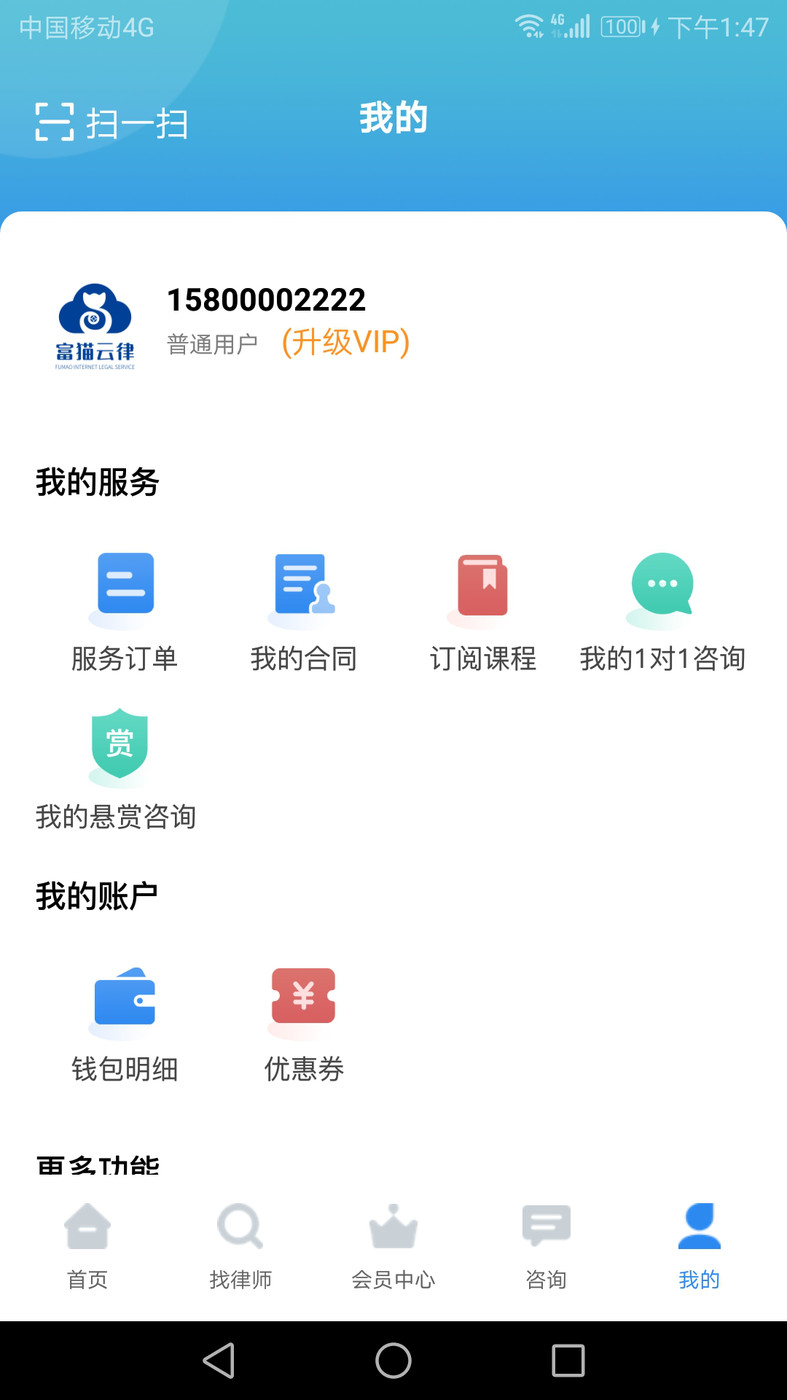Image resolution: width=787 pixels, height=1400 pixels.
Task: View 钱包明细 wallet details
Action: click(x=124, y=1024)
